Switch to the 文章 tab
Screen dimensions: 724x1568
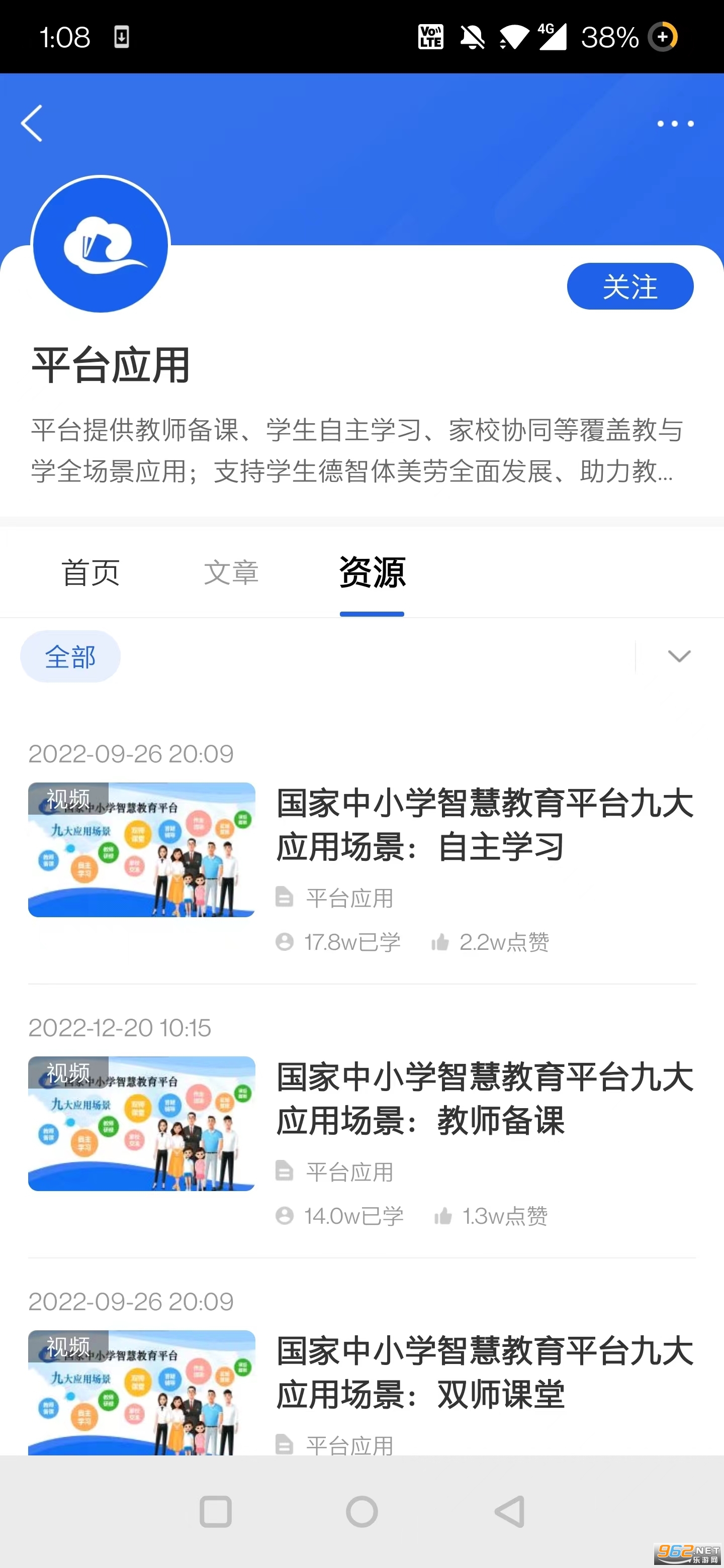[x=231, y=573]
